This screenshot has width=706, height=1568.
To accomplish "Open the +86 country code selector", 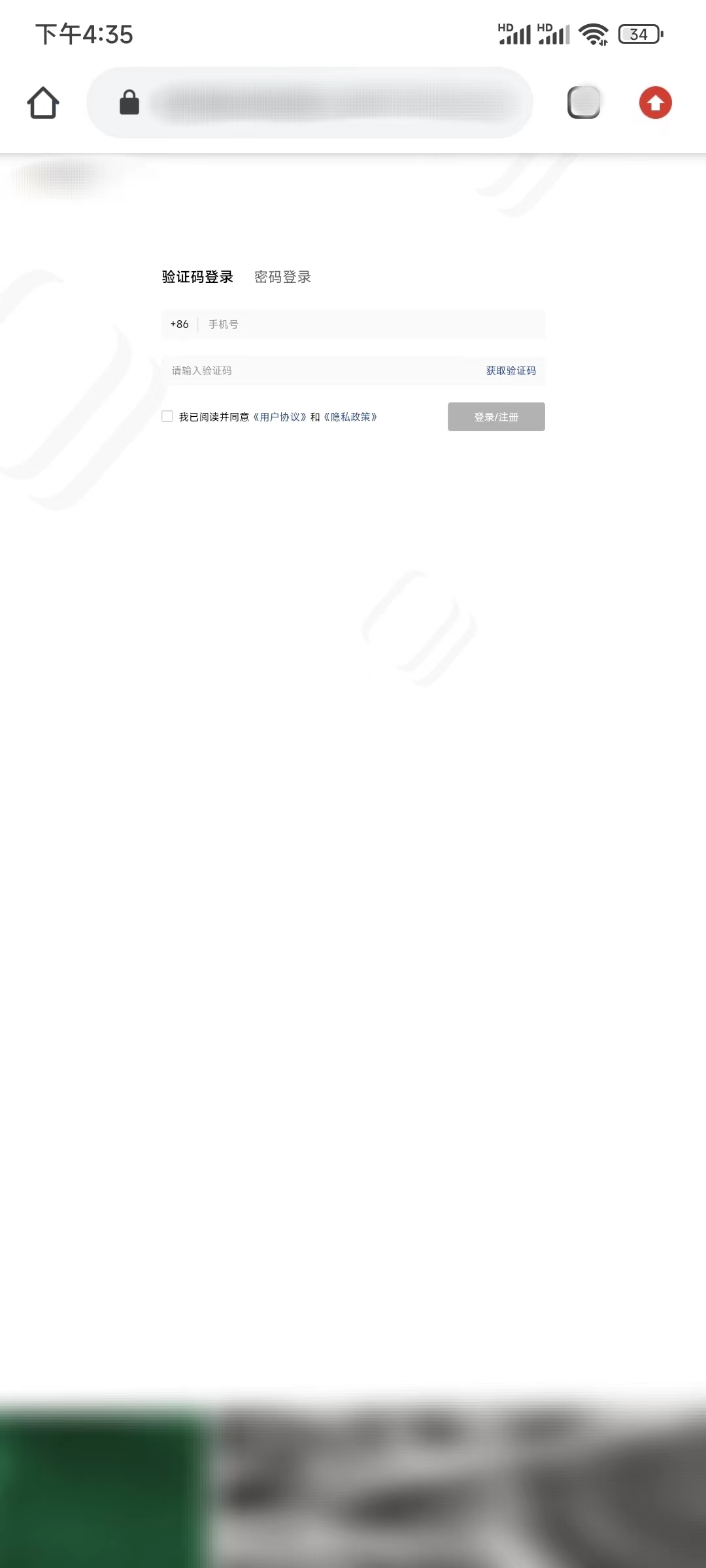I will point(179,324).
